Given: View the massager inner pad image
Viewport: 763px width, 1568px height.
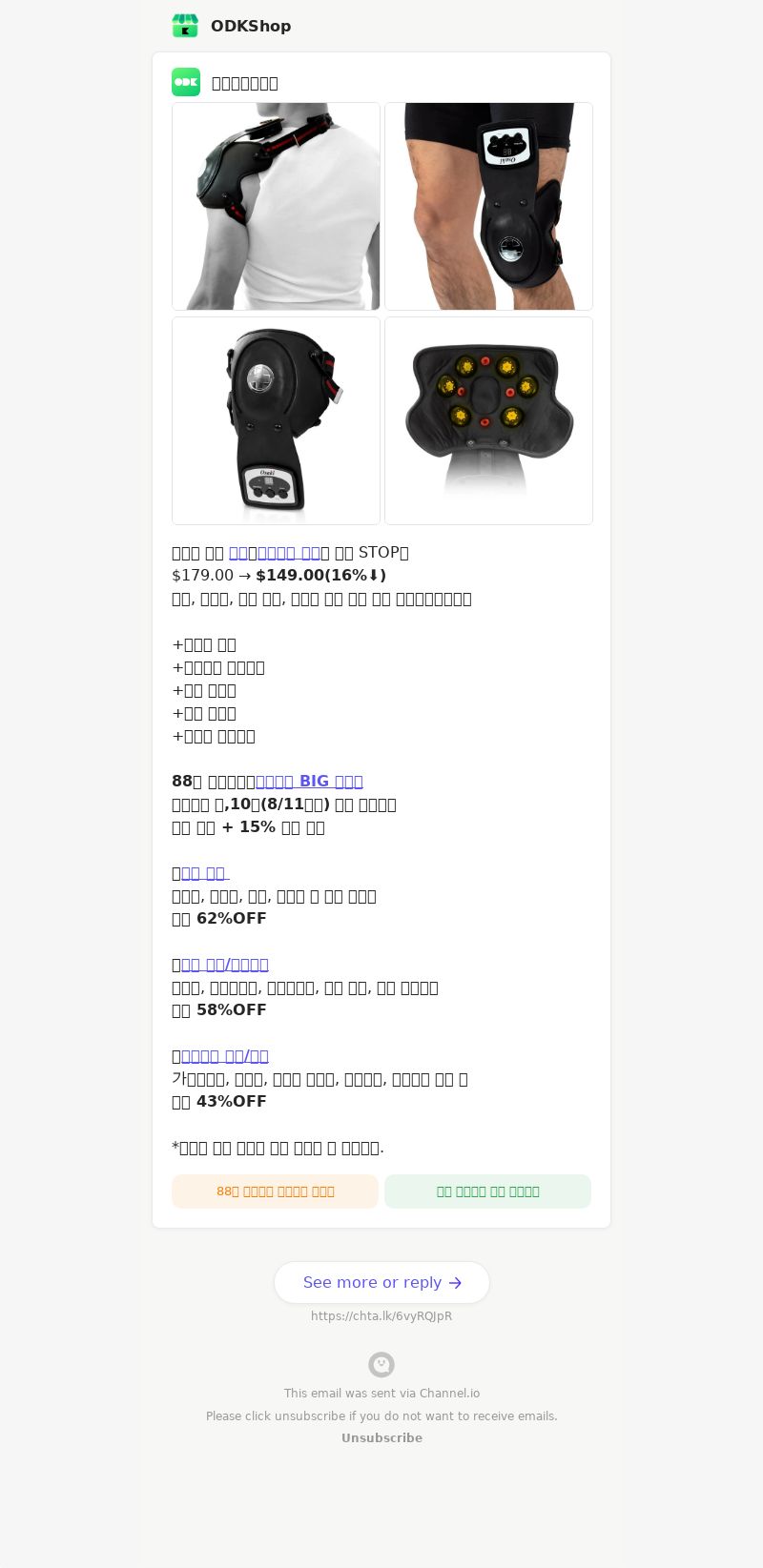Looking at the screenshot, I should 488,420.
